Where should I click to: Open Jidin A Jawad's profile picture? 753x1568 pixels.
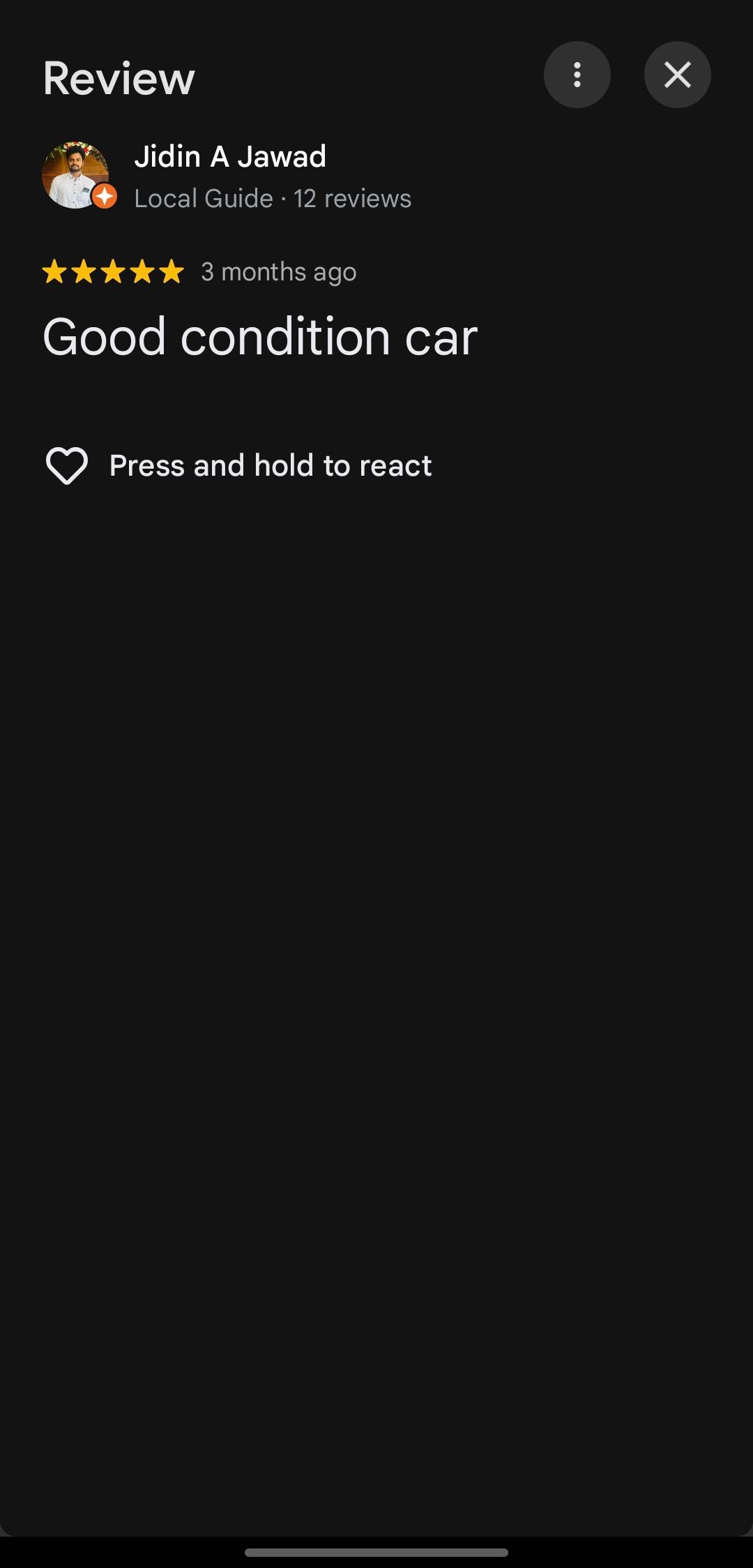coord(76,175)
